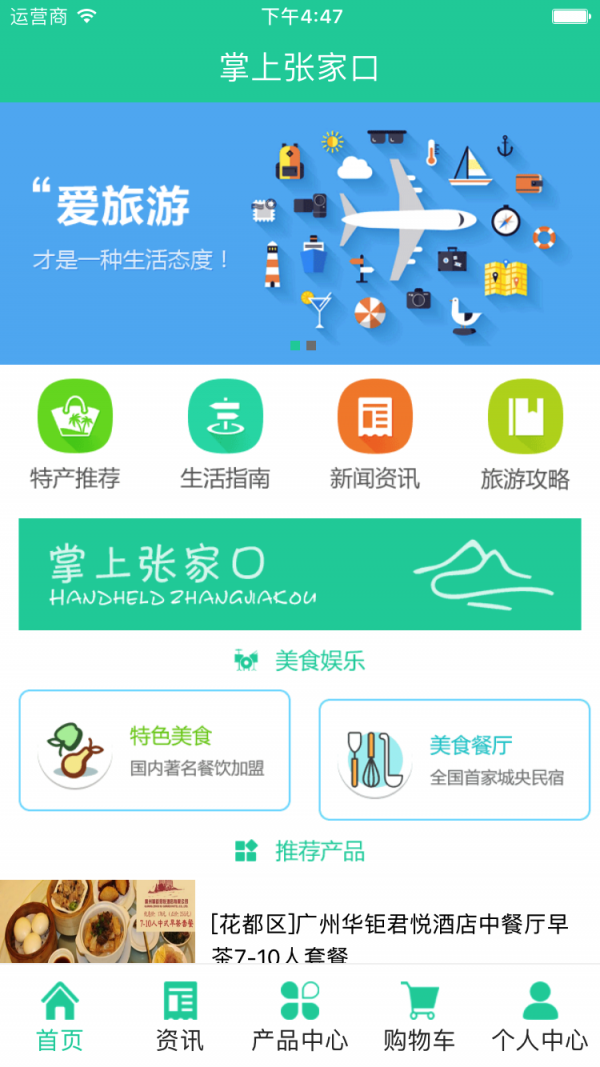Open the 购物车 tab

tap(419, 1016)
